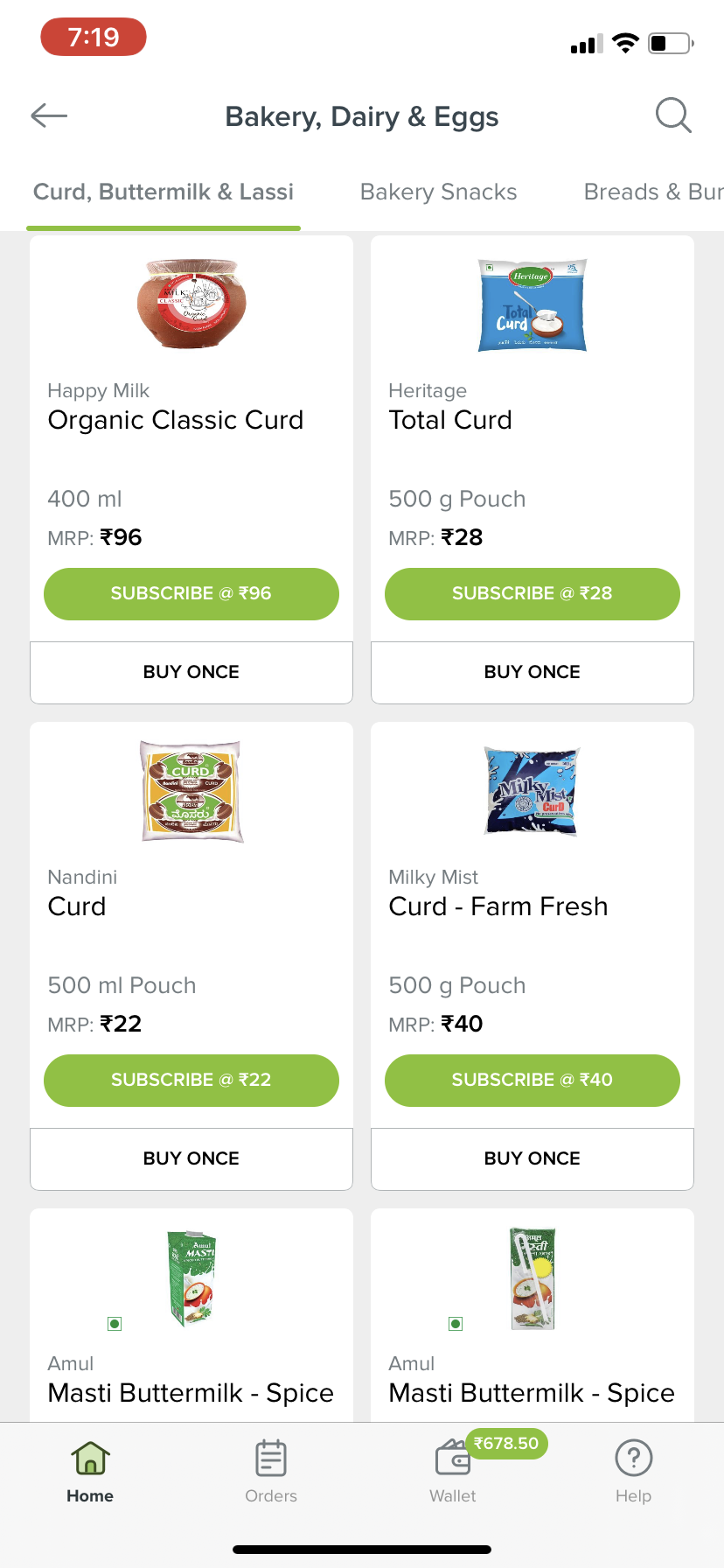Subscribe to Heritage Total Curd at ₹28
Screen dimensions: 724x1568
(x=533, y=593)
